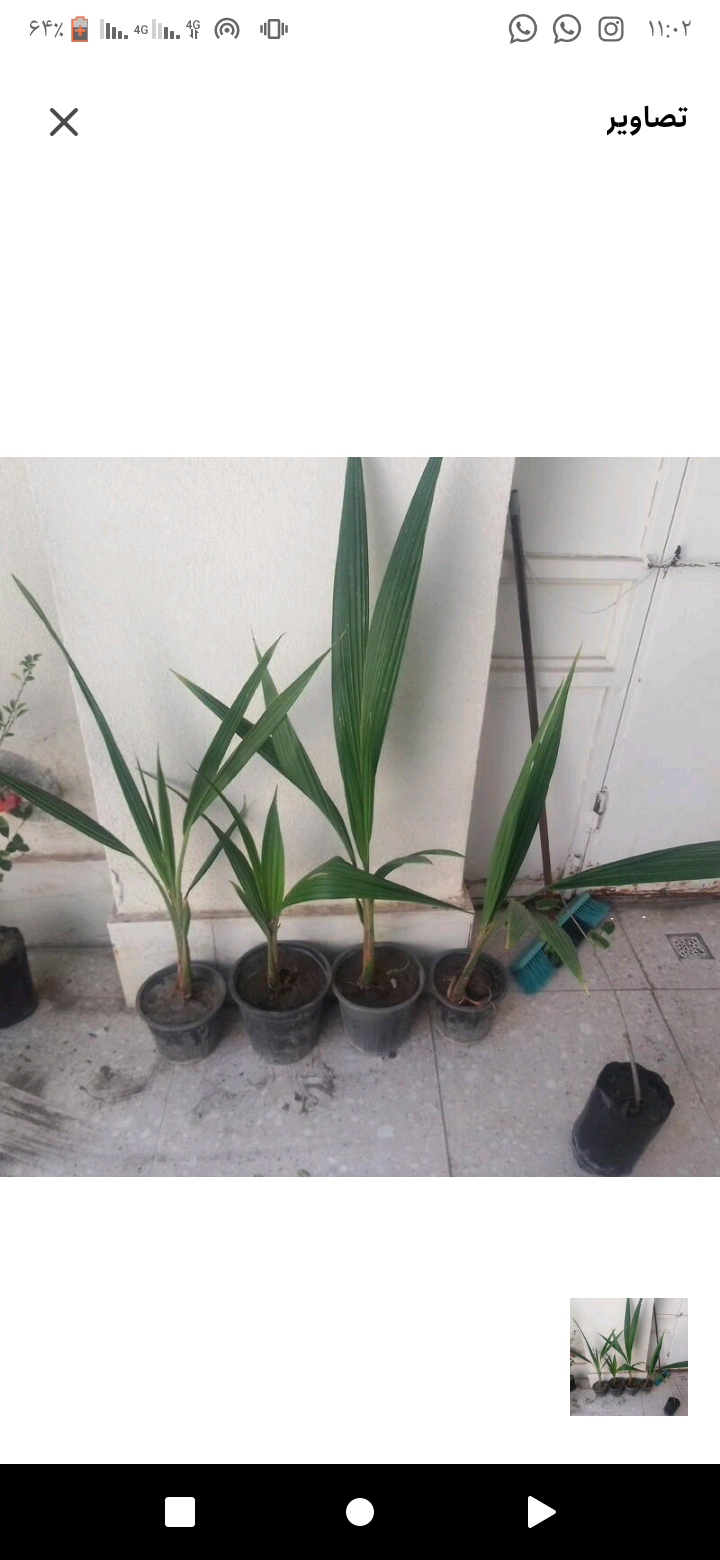
Task: Tap the system back triangle button
Action: pyautogui.click(x=540, y=1512)
